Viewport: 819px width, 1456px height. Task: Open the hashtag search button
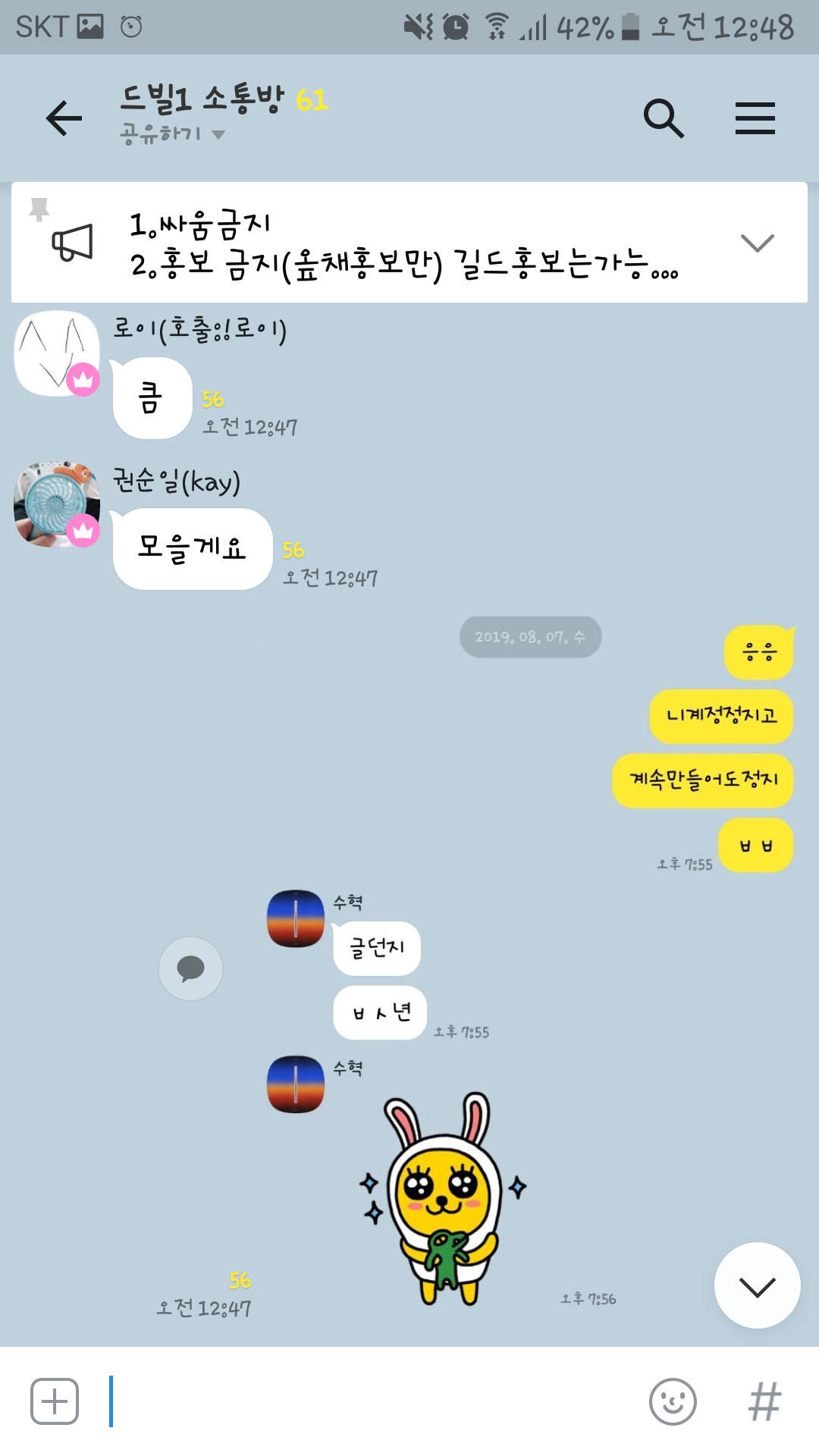click(764, 1401)
